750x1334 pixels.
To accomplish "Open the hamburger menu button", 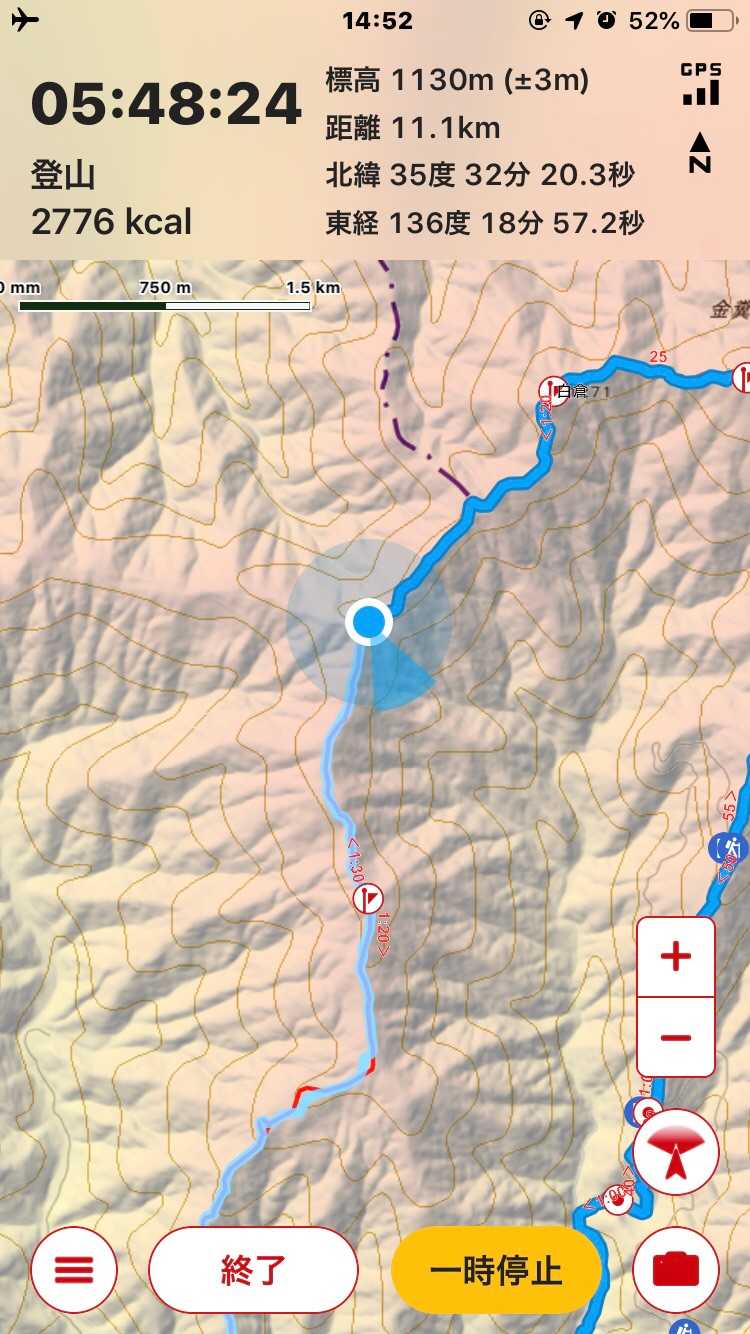I will [74, 1270].
